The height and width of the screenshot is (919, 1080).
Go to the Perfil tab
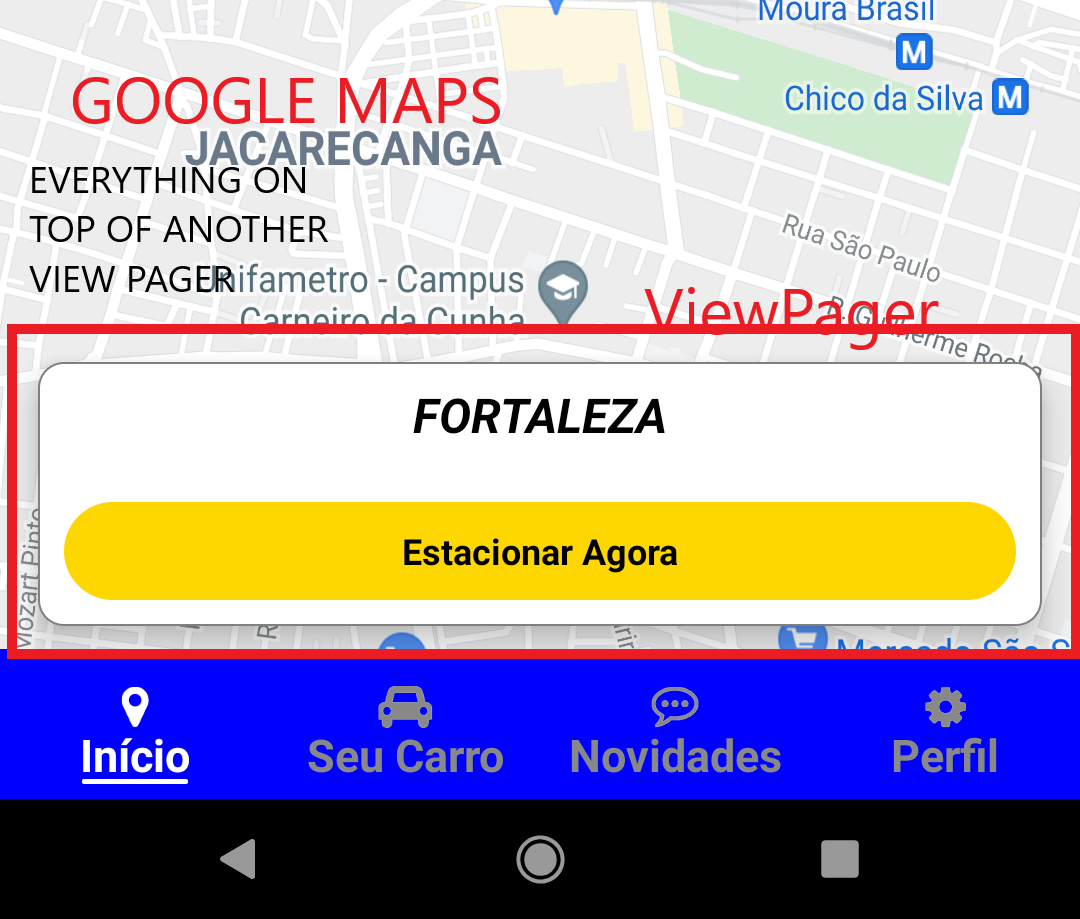click(x=945, y=733)
